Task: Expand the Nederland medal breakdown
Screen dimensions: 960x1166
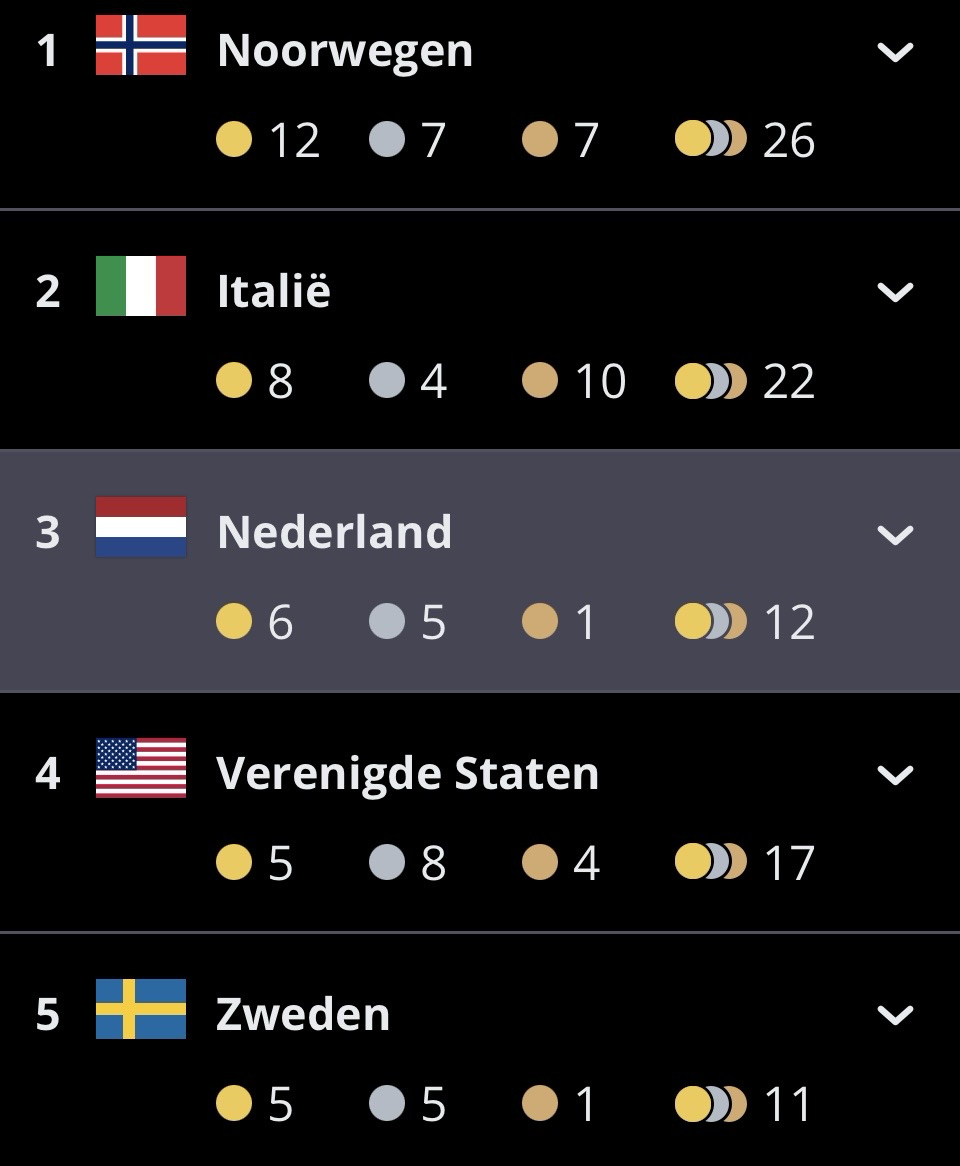Action: pos(894,534)
